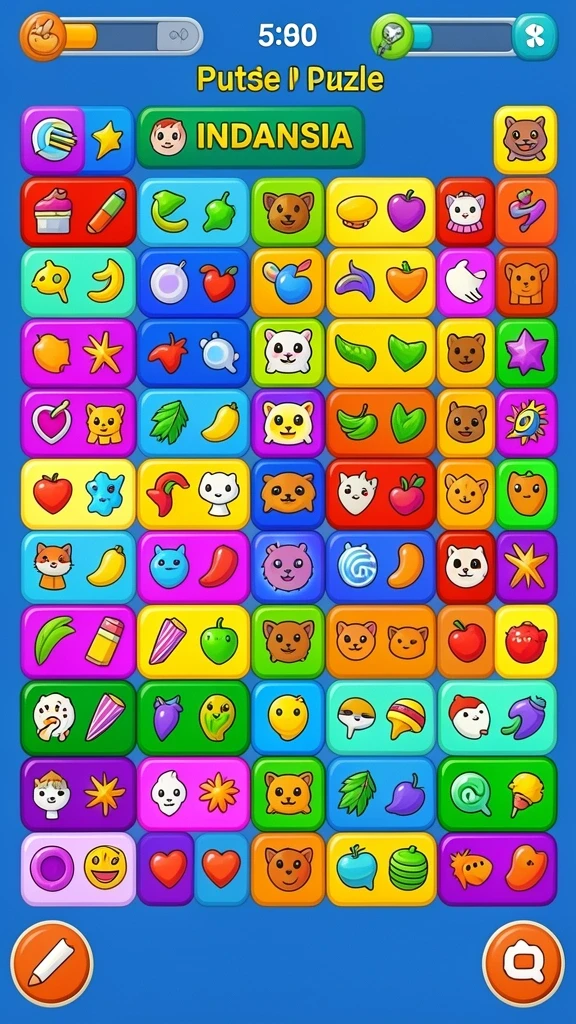Select the red cupcake and crayon tile
576x1024 pixels.
[78, 212]
